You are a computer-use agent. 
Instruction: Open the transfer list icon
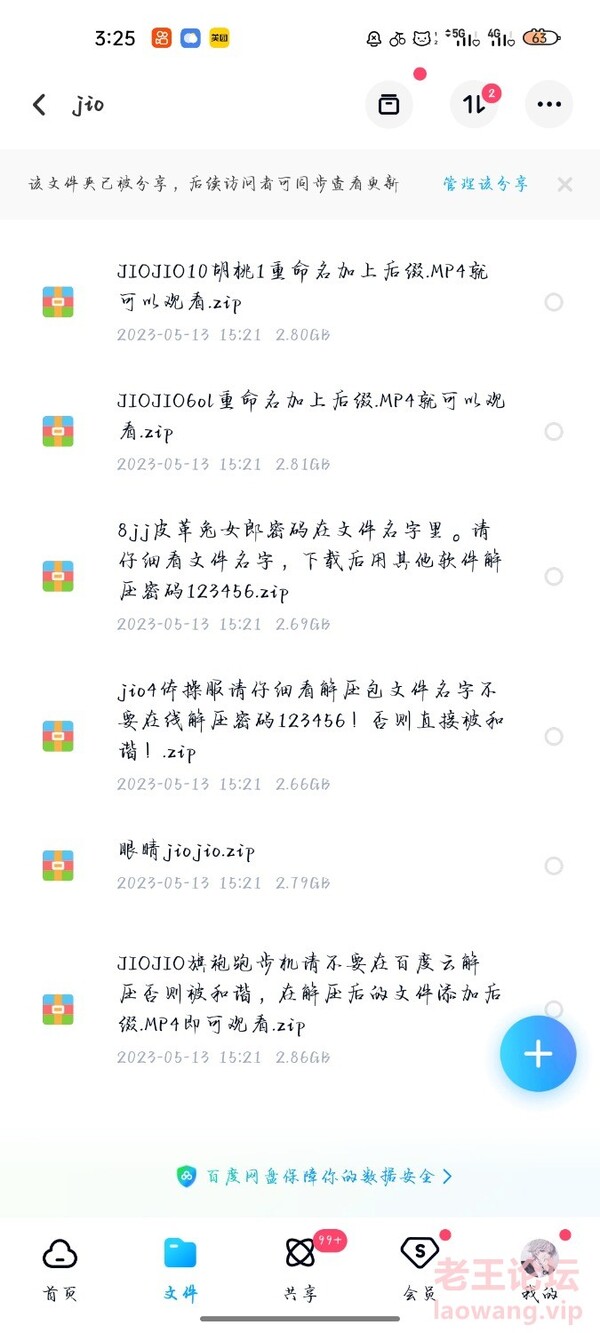[x=473, y=104]
